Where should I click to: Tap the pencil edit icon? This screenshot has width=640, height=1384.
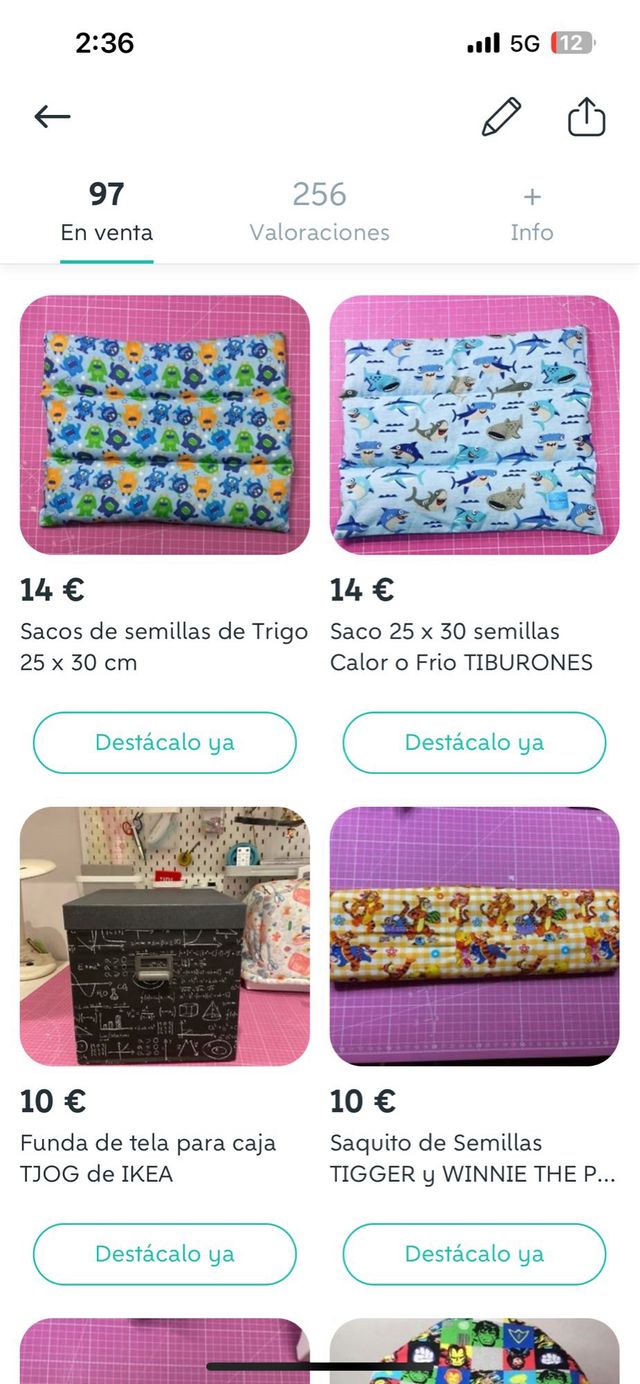point(501,117)
